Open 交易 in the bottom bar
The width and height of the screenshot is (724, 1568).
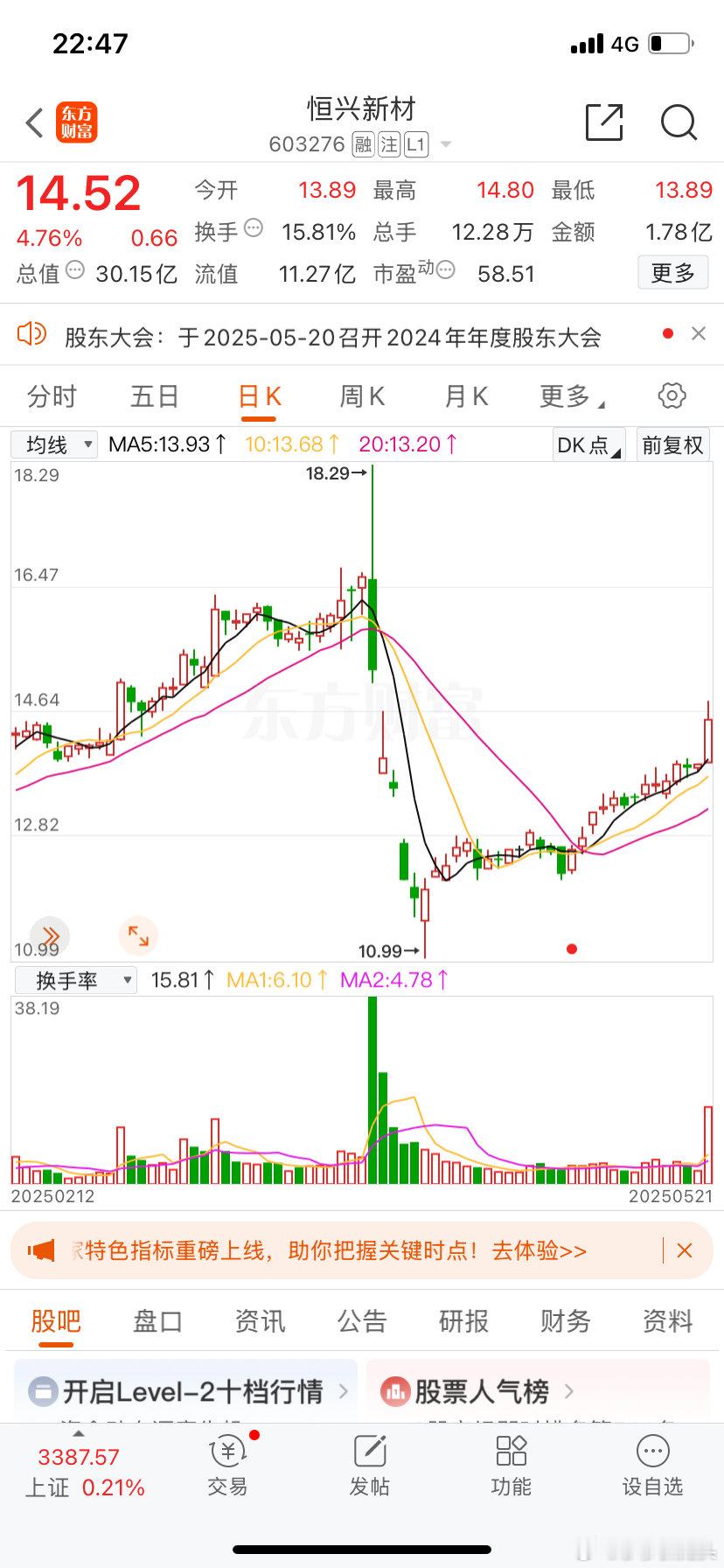tap(227, 1465)
